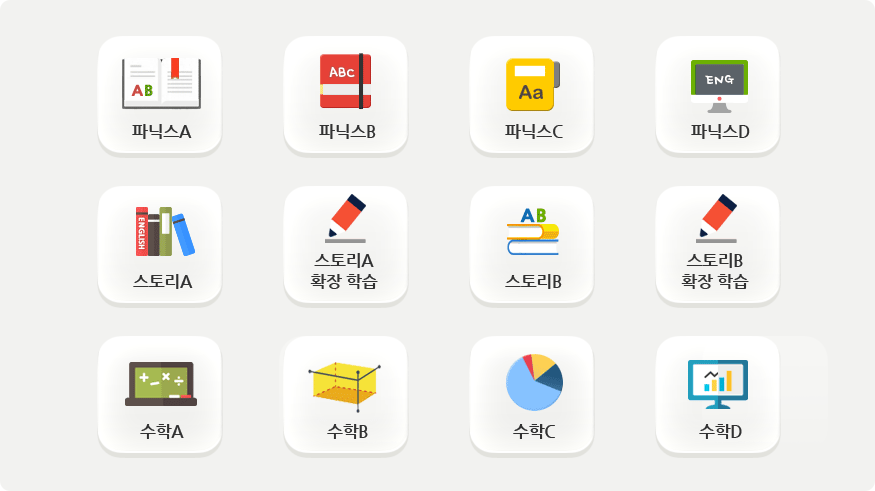Launch the 파닉스C lesson tile
This screenshot has width=875, height=491.
[x=532, y=95]
